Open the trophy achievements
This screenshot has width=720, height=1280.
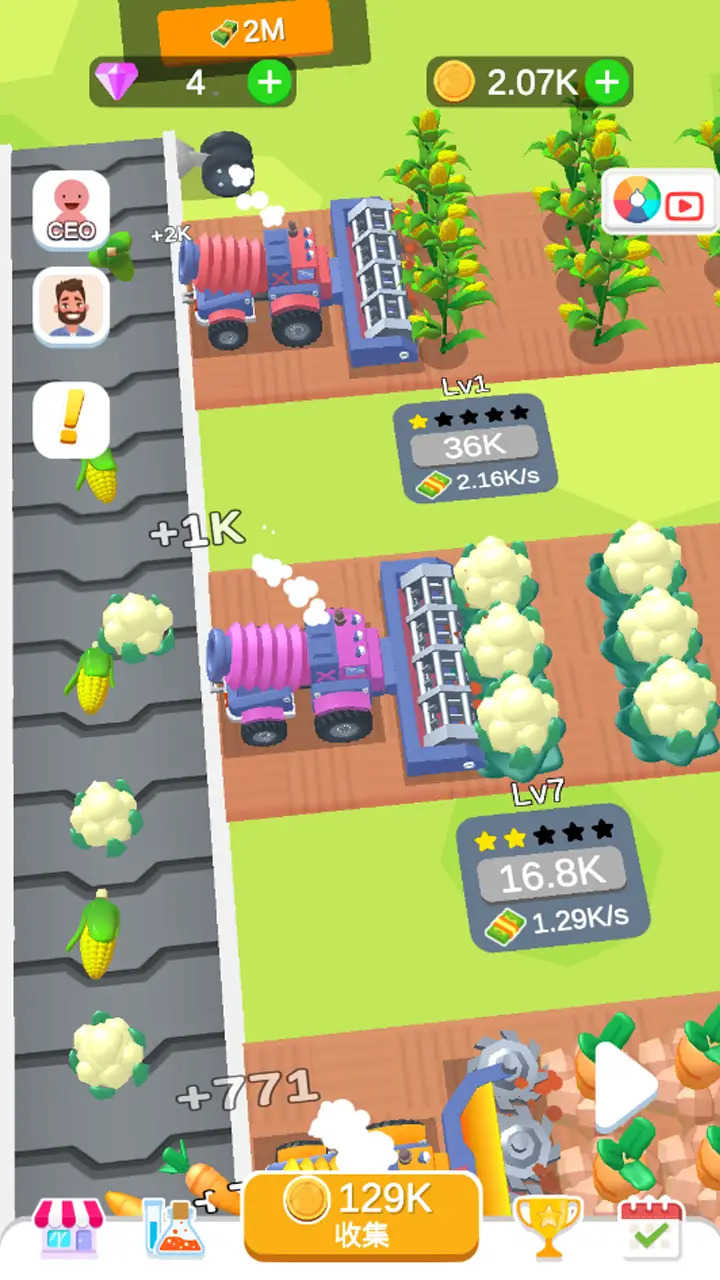[x=547, y=1226]
